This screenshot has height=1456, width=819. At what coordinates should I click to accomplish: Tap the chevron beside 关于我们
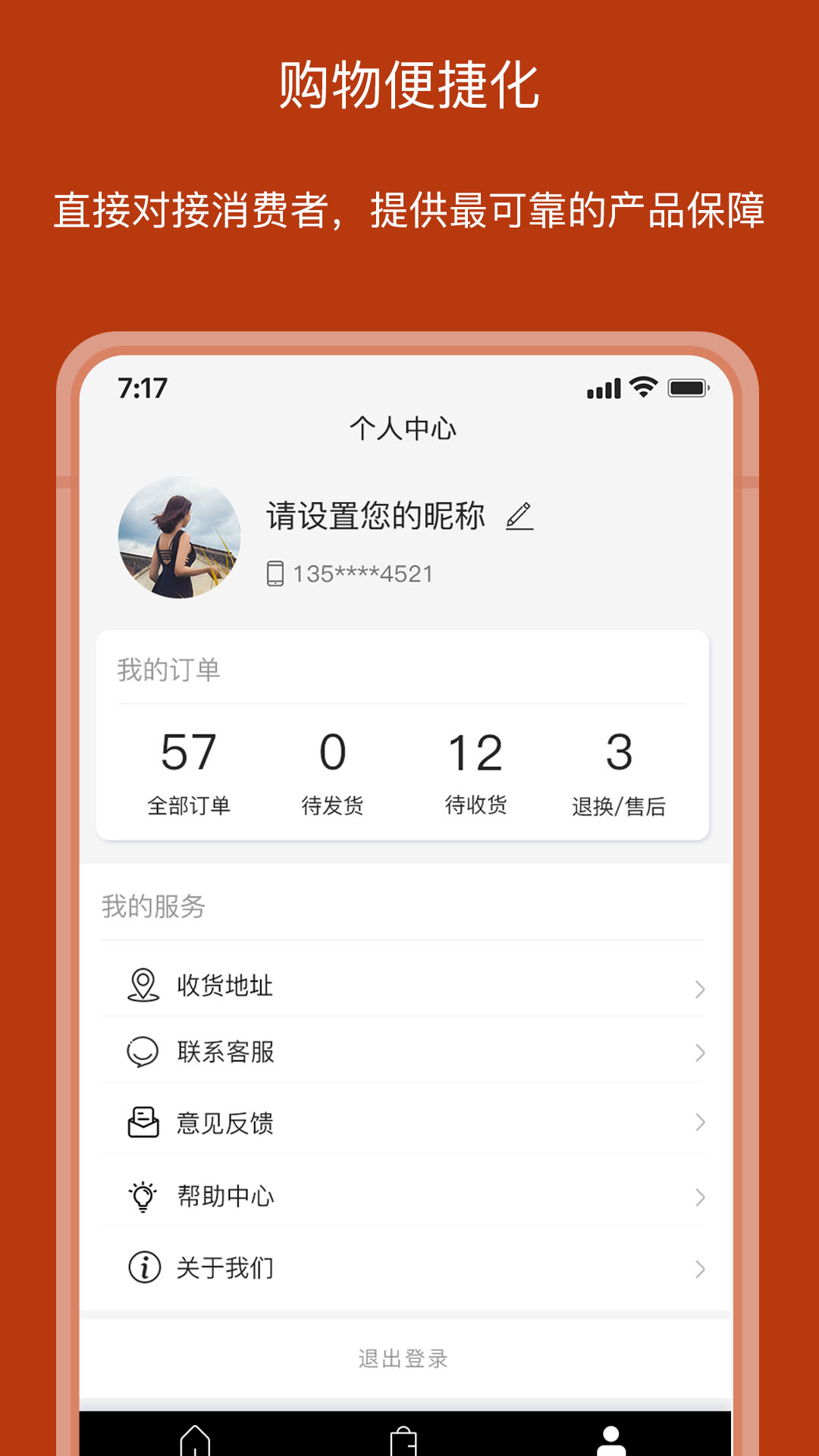coord(698,1265)
